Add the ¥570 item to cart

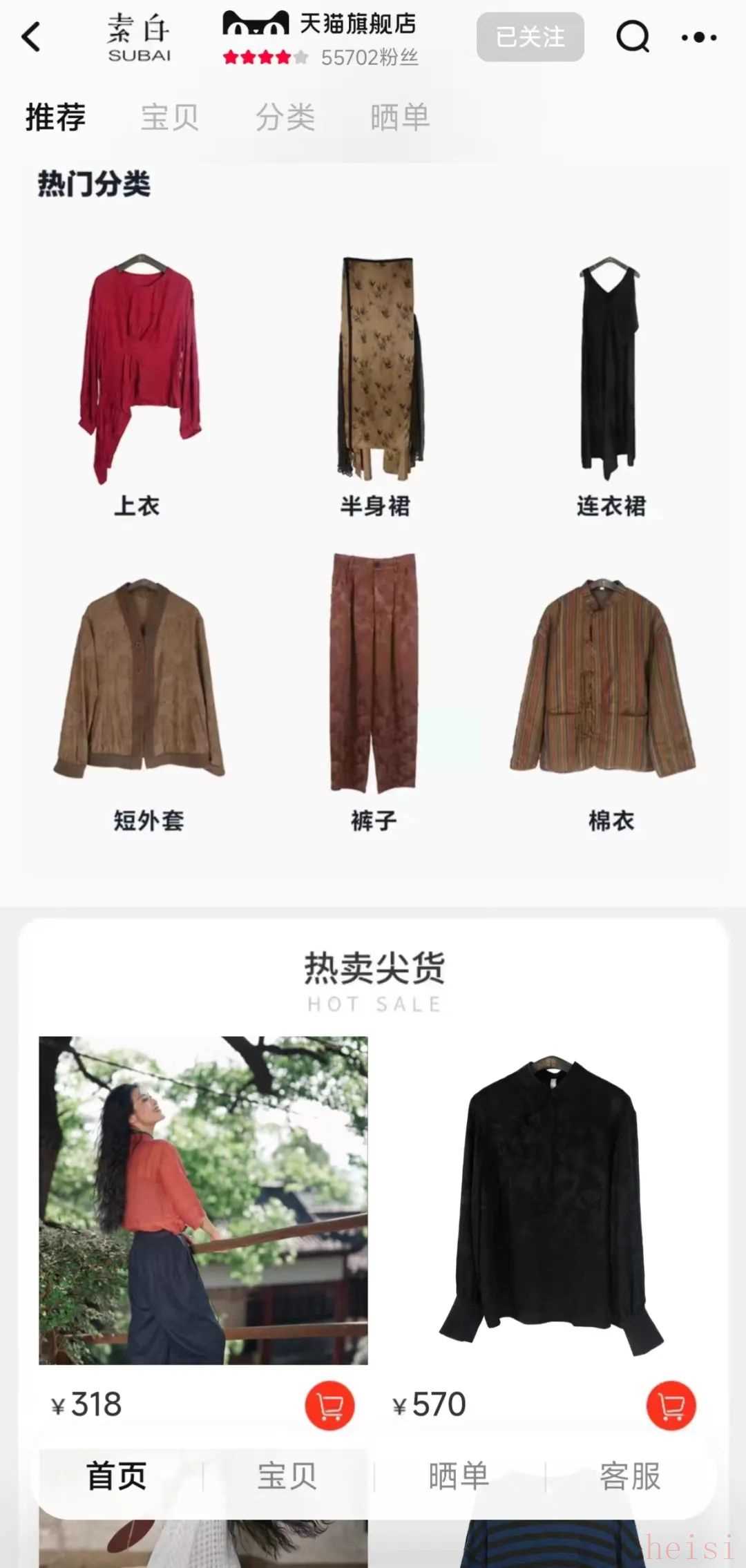671,1405
